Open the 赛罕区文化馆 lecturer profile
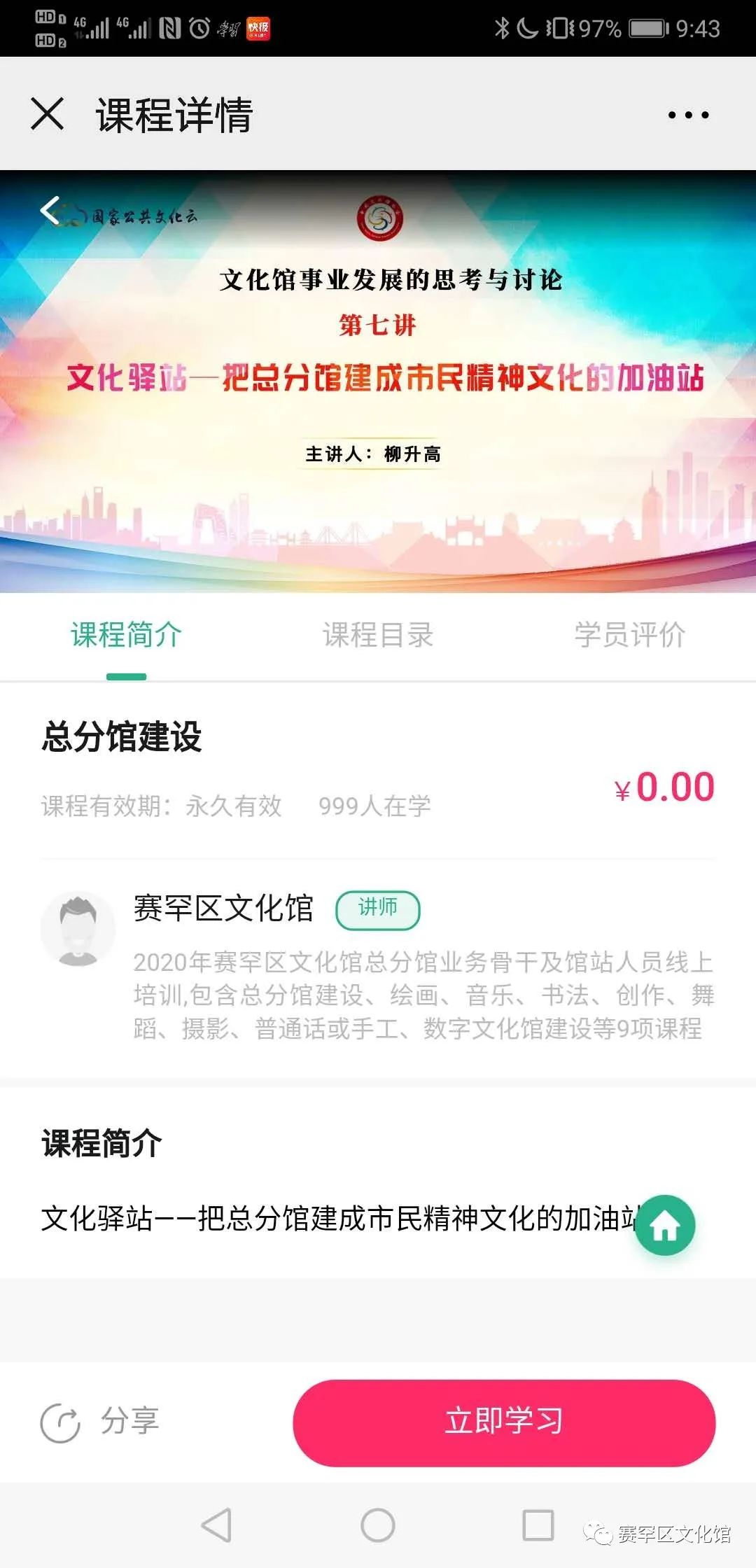Viewport: 756px width, 1568px height. click(x=223, y=909)
